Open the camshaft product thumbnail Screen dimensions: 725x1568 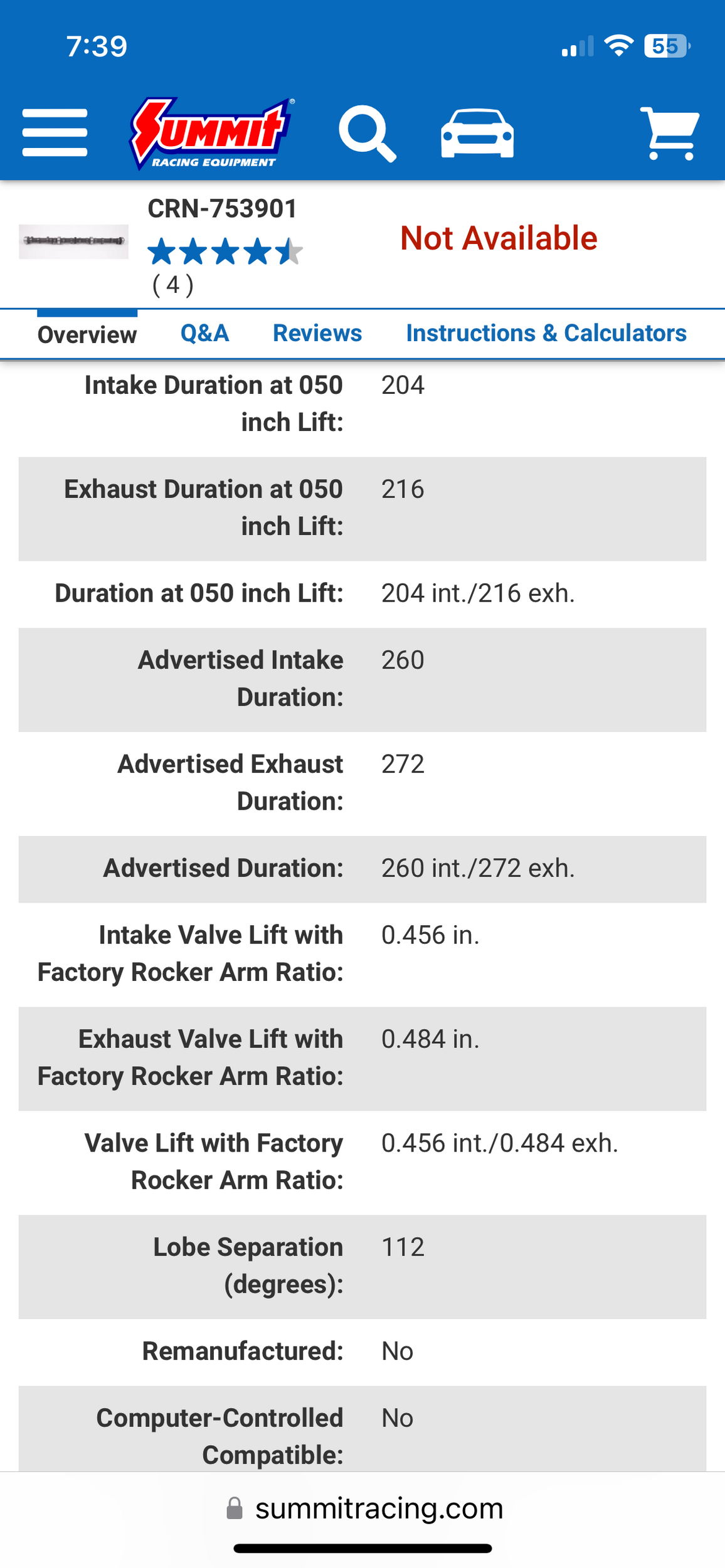point(73,241)
